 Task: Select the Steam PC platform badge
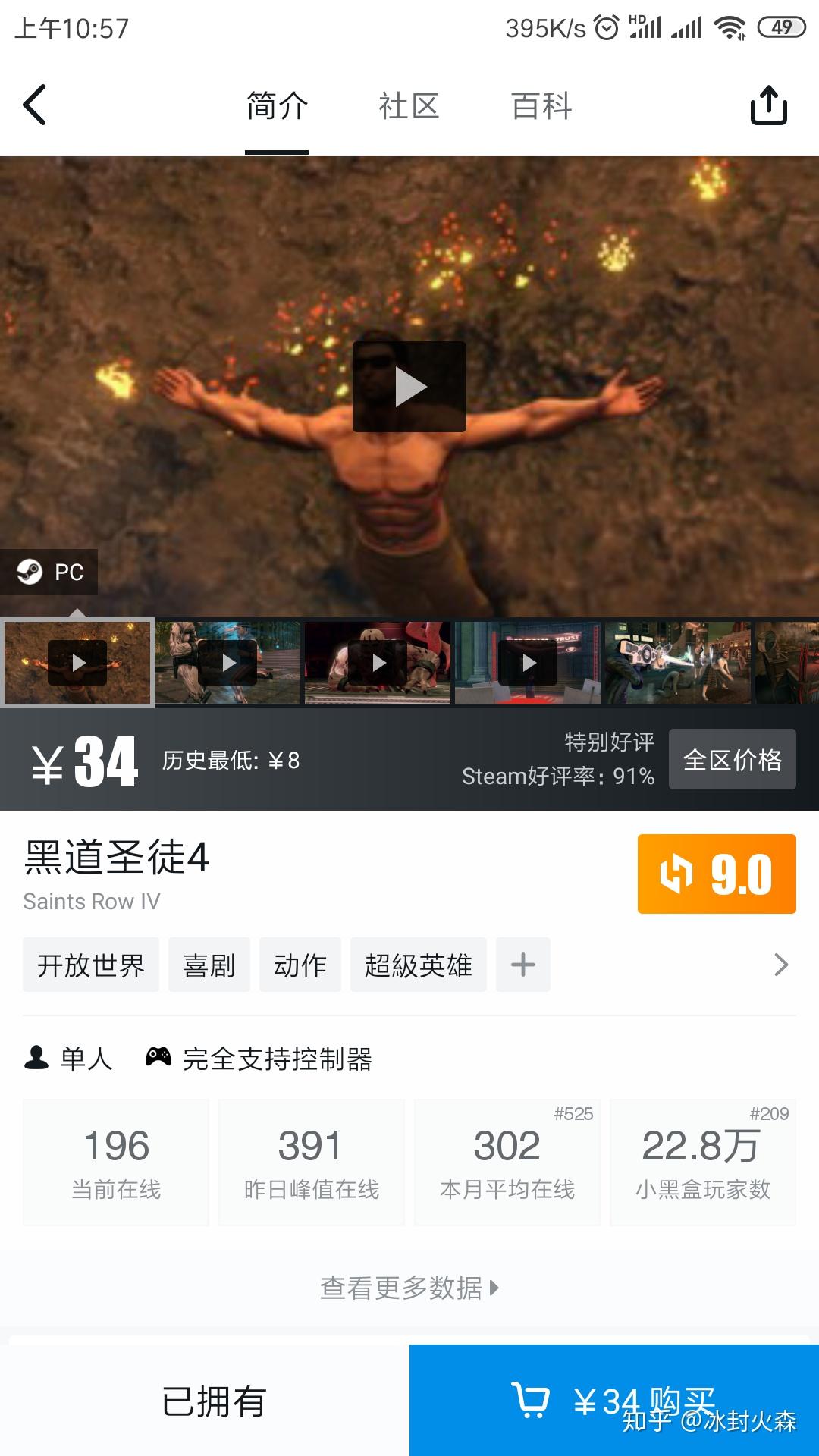[x=49, y=573]
